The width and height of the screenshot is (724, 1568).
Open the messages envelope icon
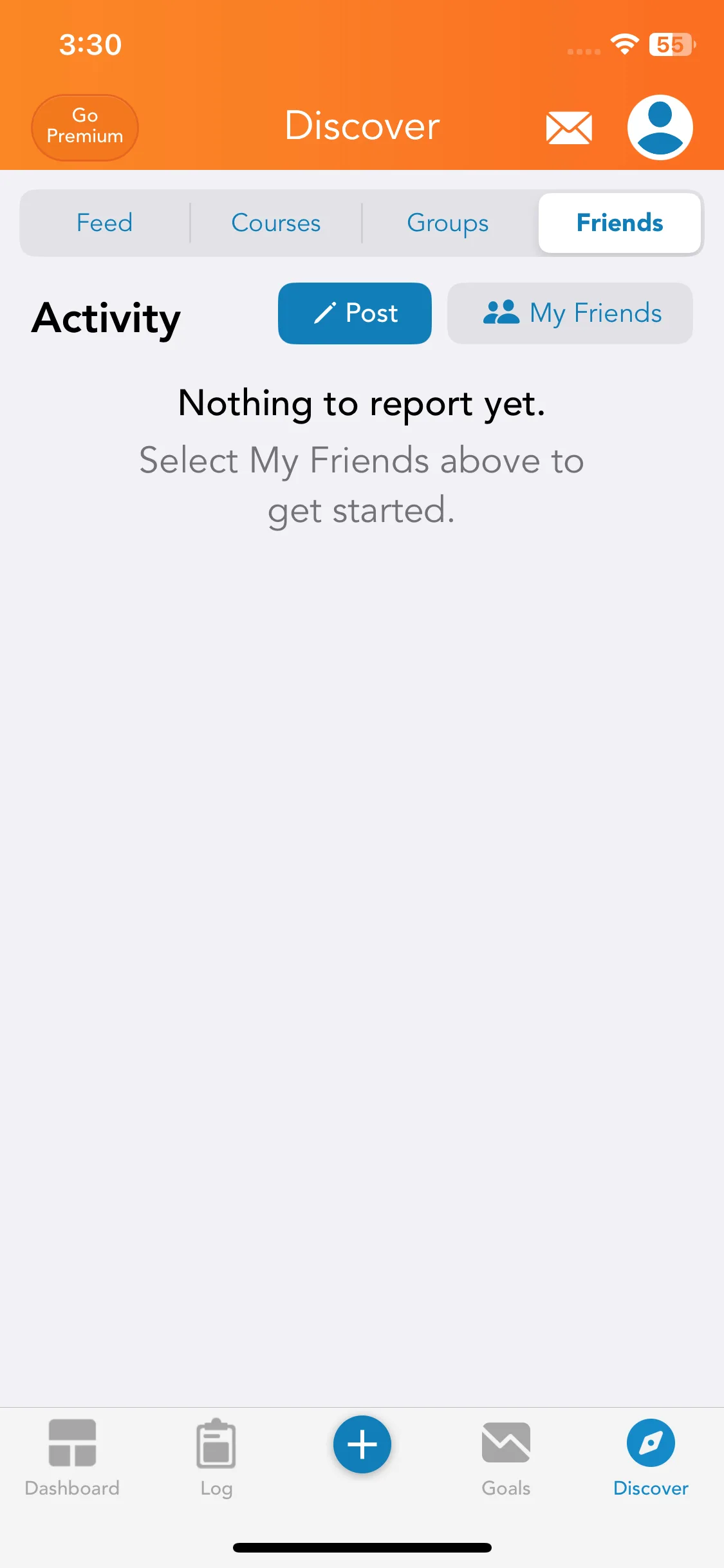[569, 127]
